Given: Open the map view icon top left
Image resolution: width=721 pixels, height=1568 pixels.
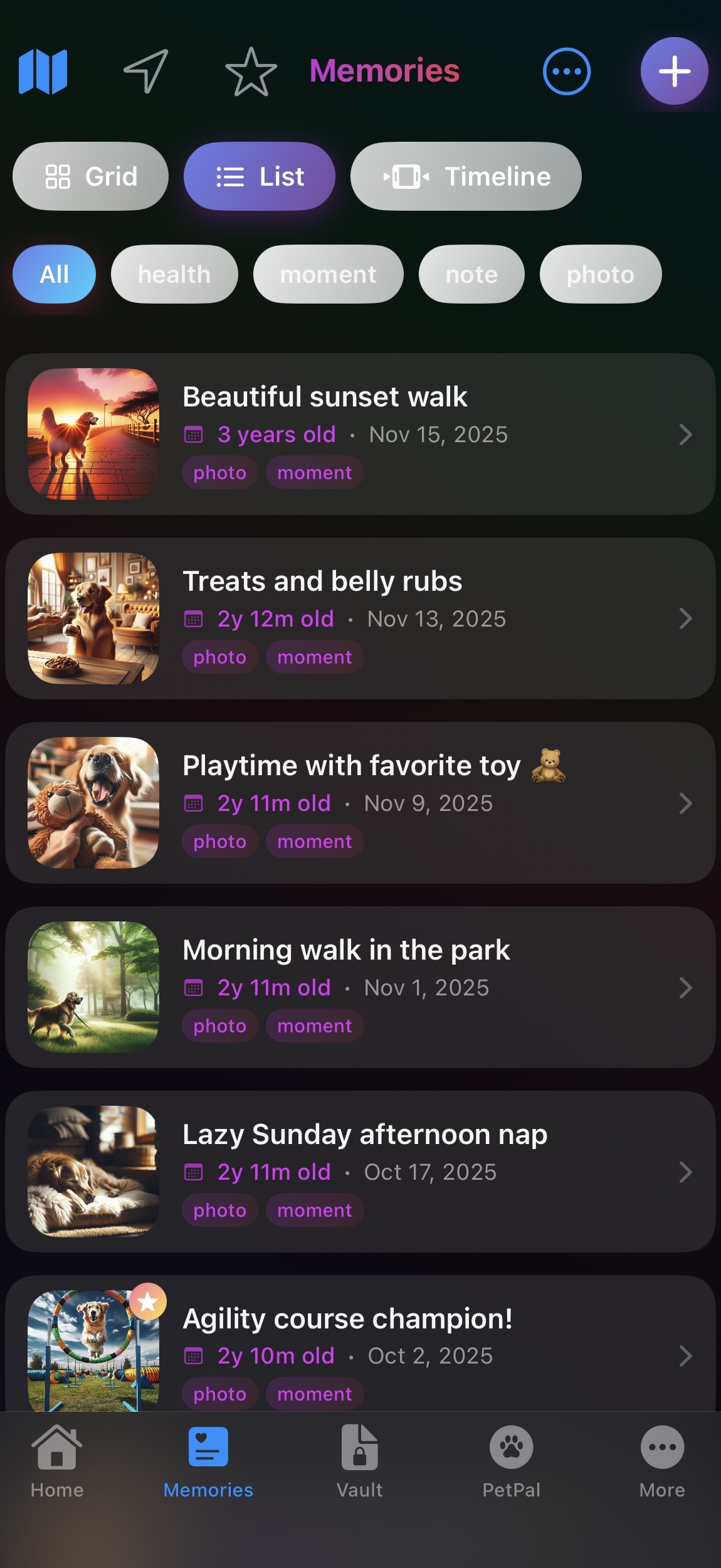Looking at the screenshot, I should tap(43, 71).
